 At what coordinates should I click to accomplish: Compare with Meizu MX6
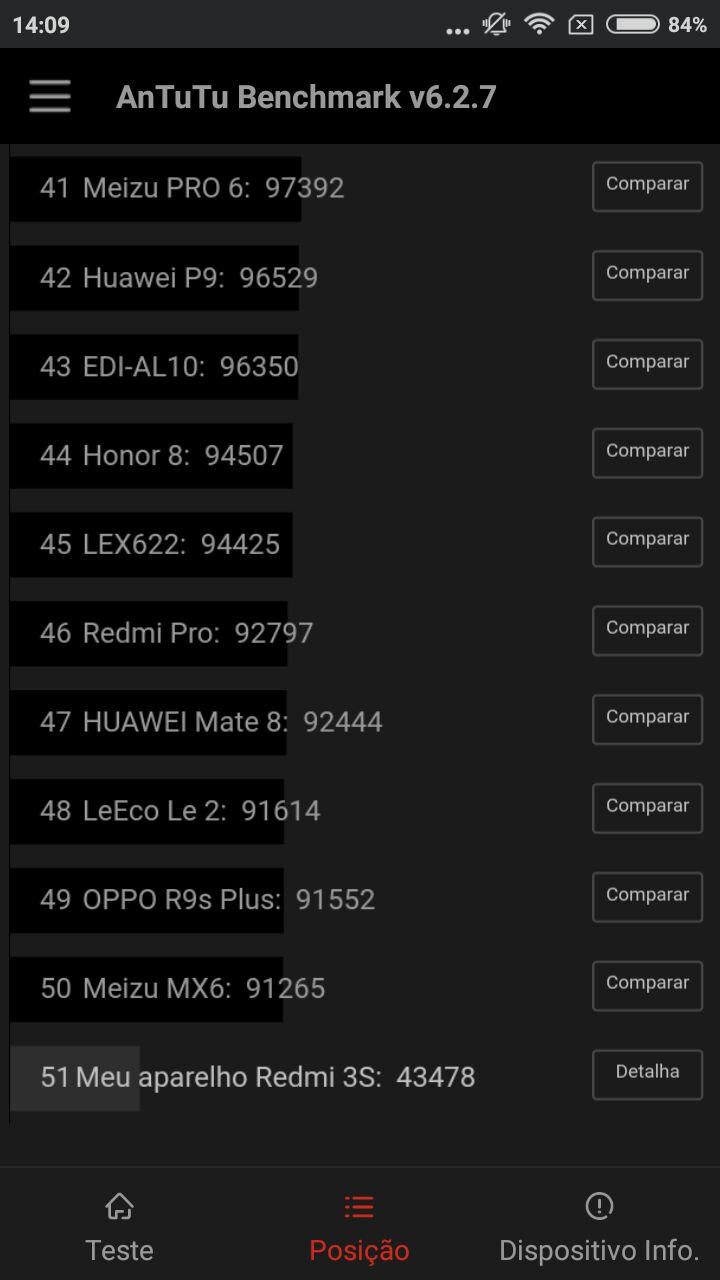click(647, 986)
